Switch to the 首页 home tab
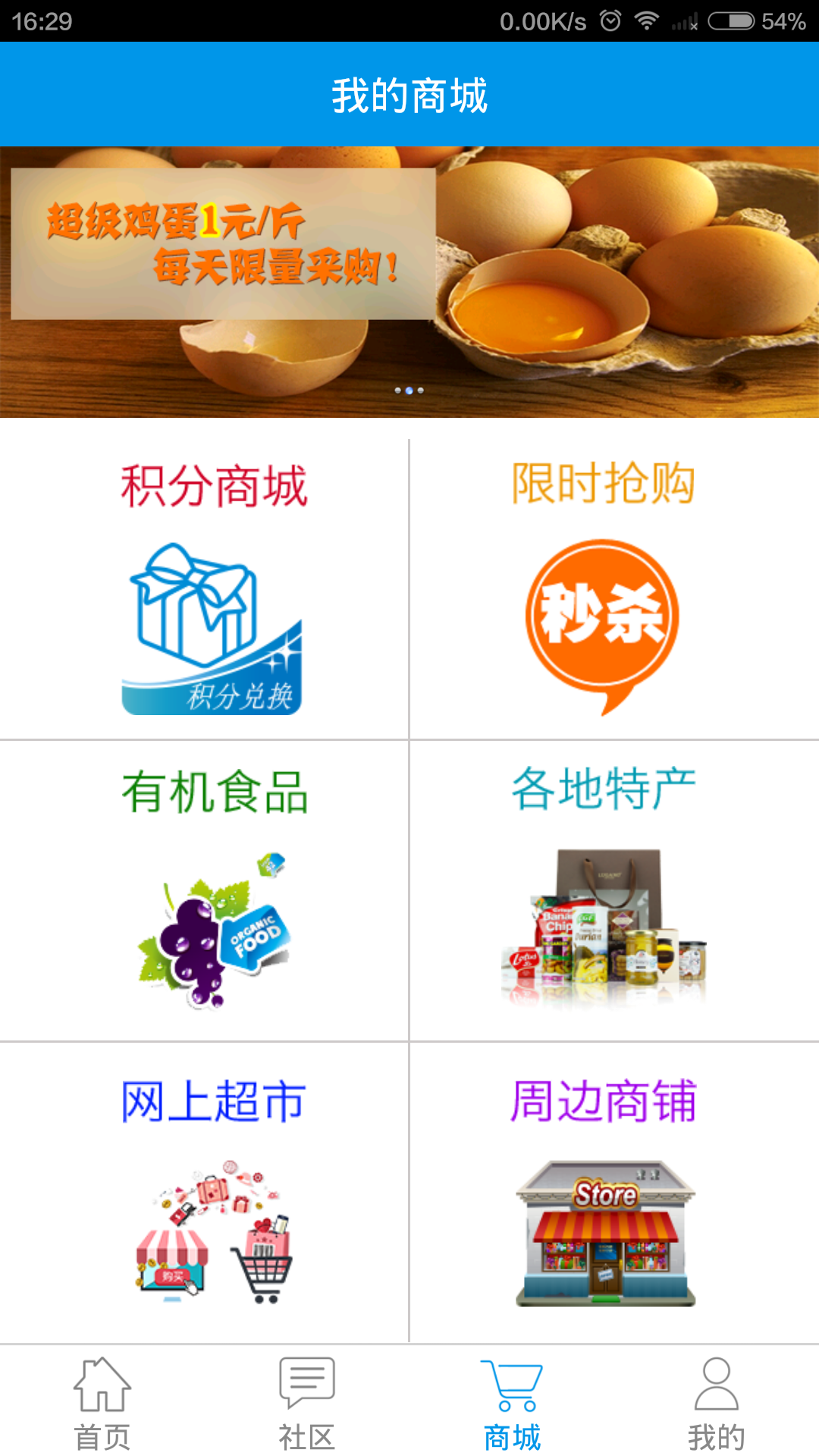 point(102,1403)
